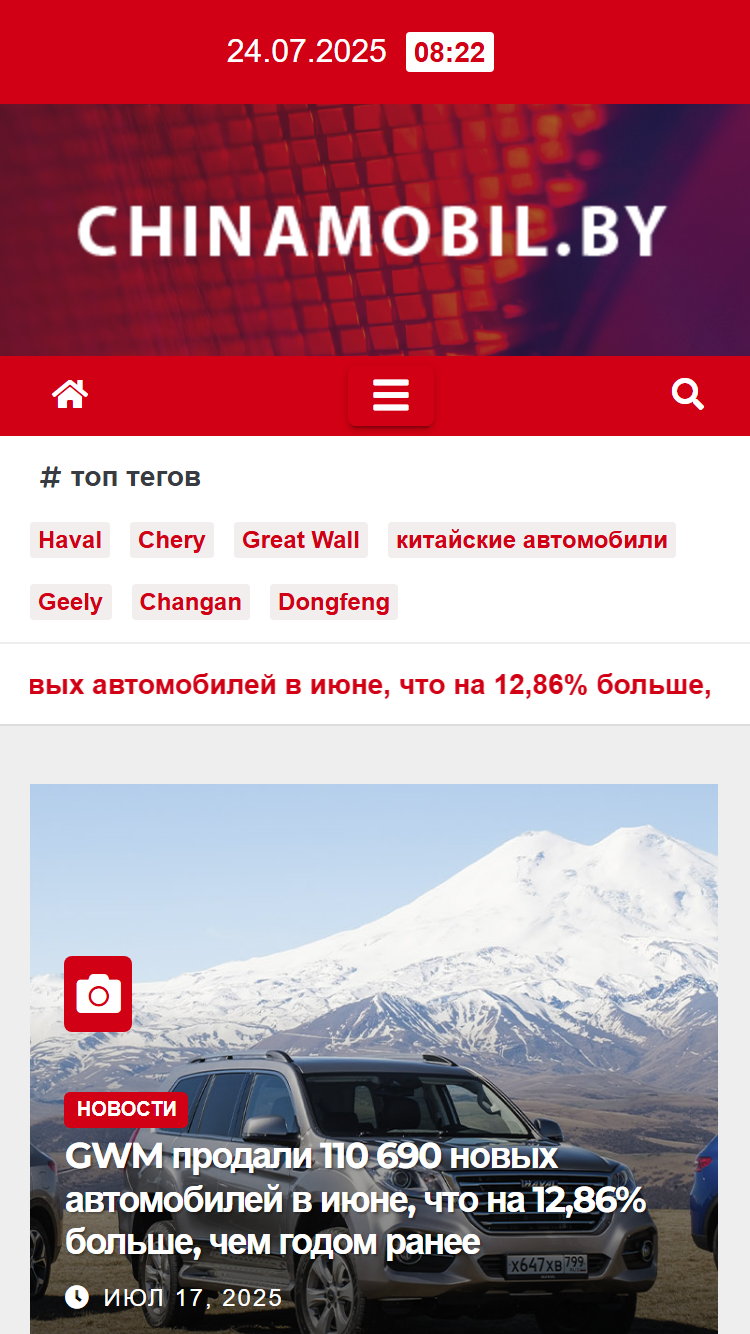This screenshot has width=750, height=1334.
Task: Tap the CHINAMOBIL.BY header banner
Action: click(375, 230)
